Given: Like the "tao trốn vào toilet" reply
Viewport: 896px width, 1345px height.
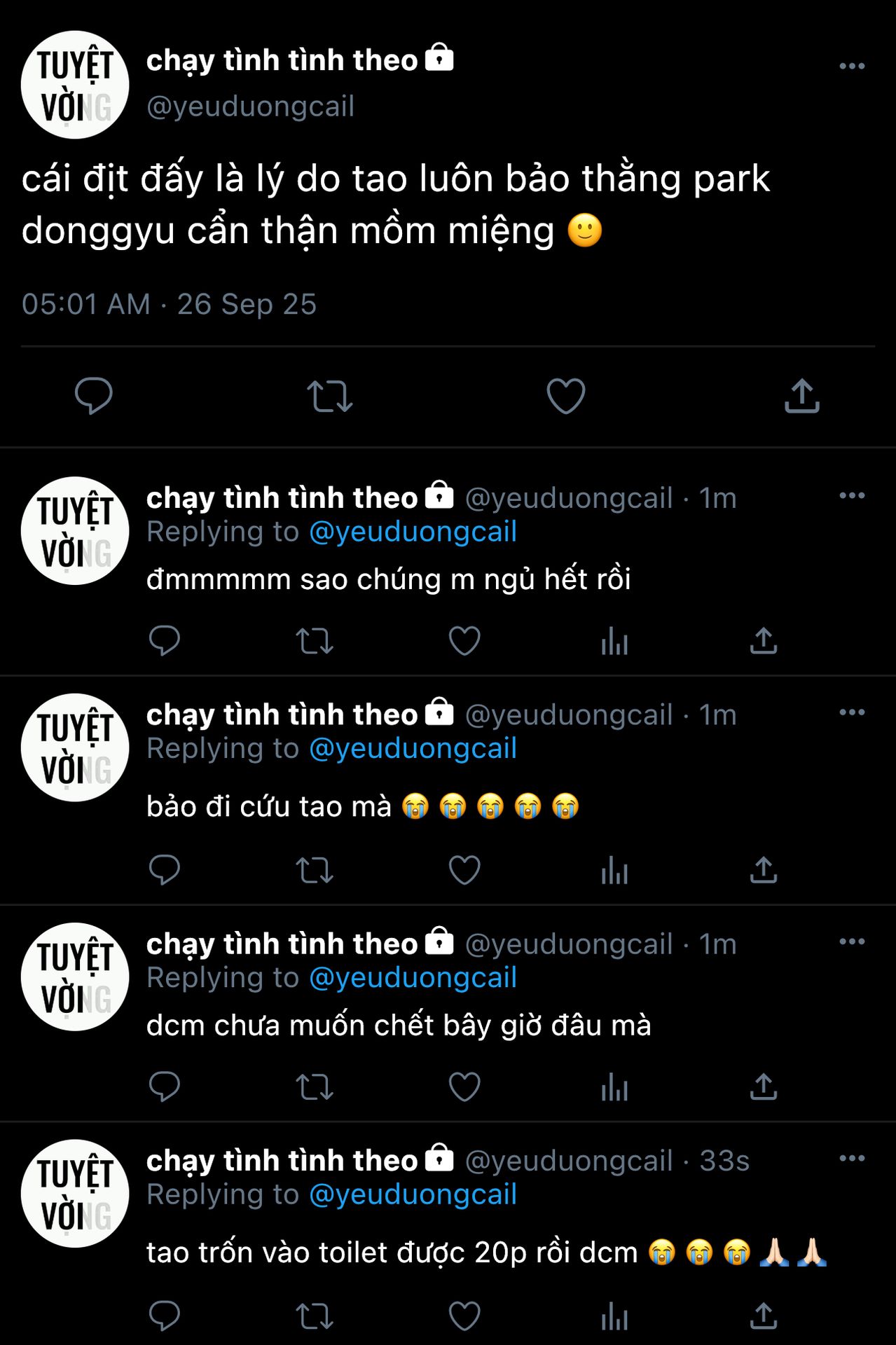Looking at the screenshot, I should (x=464, y=1316).
